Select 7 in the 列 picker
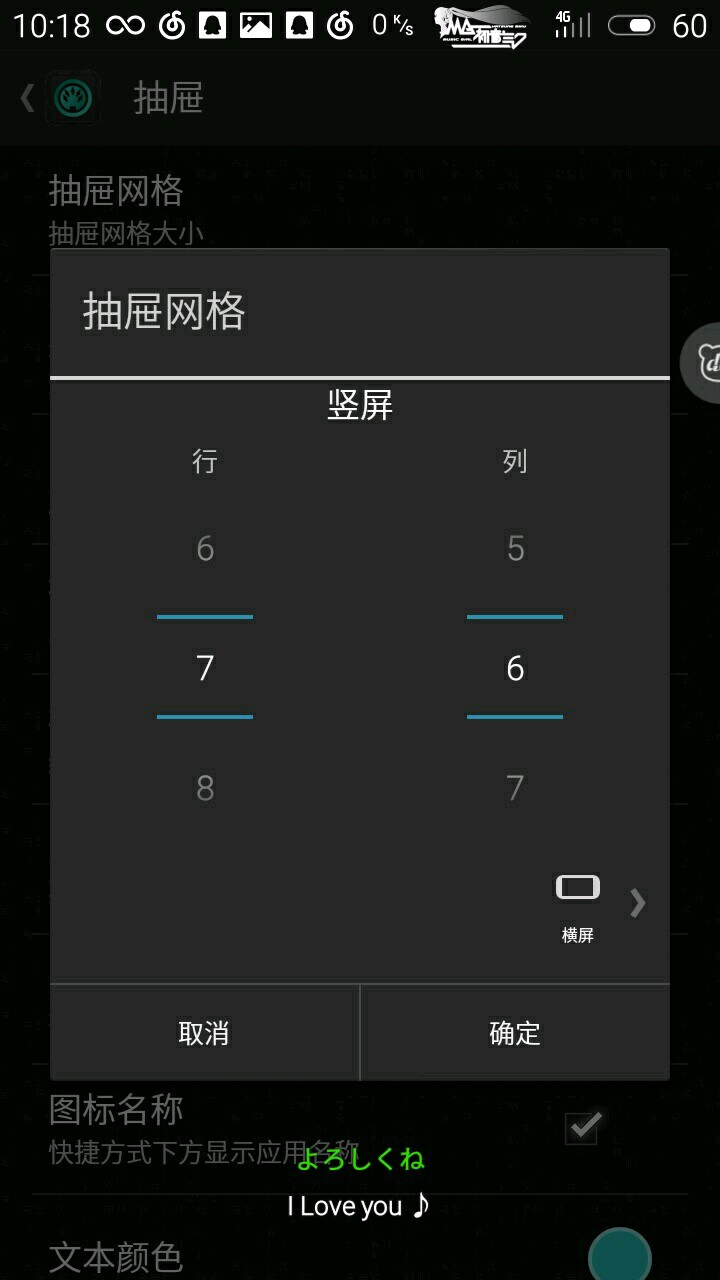 (515, 788)
